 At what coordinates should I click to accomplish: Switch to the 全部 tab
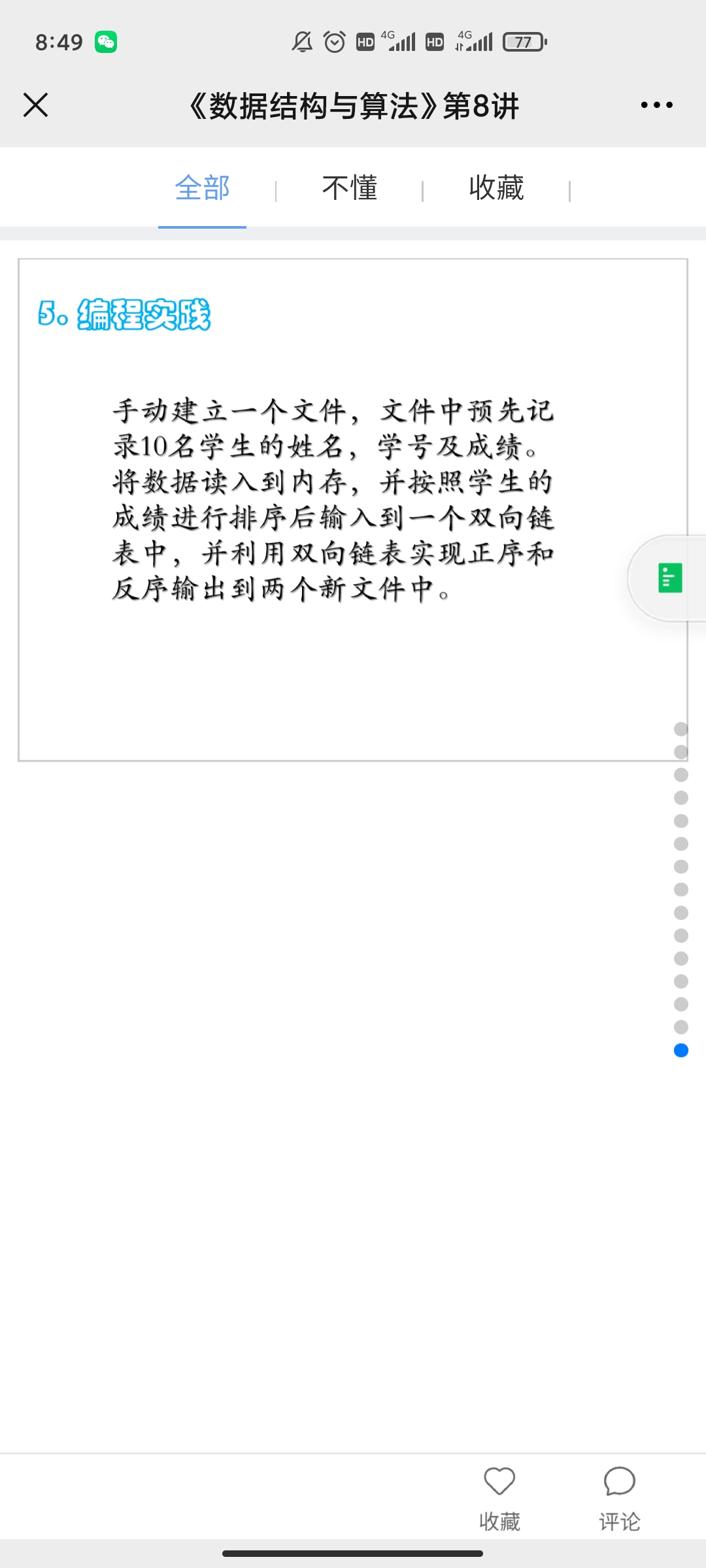(x=202, y=188)
